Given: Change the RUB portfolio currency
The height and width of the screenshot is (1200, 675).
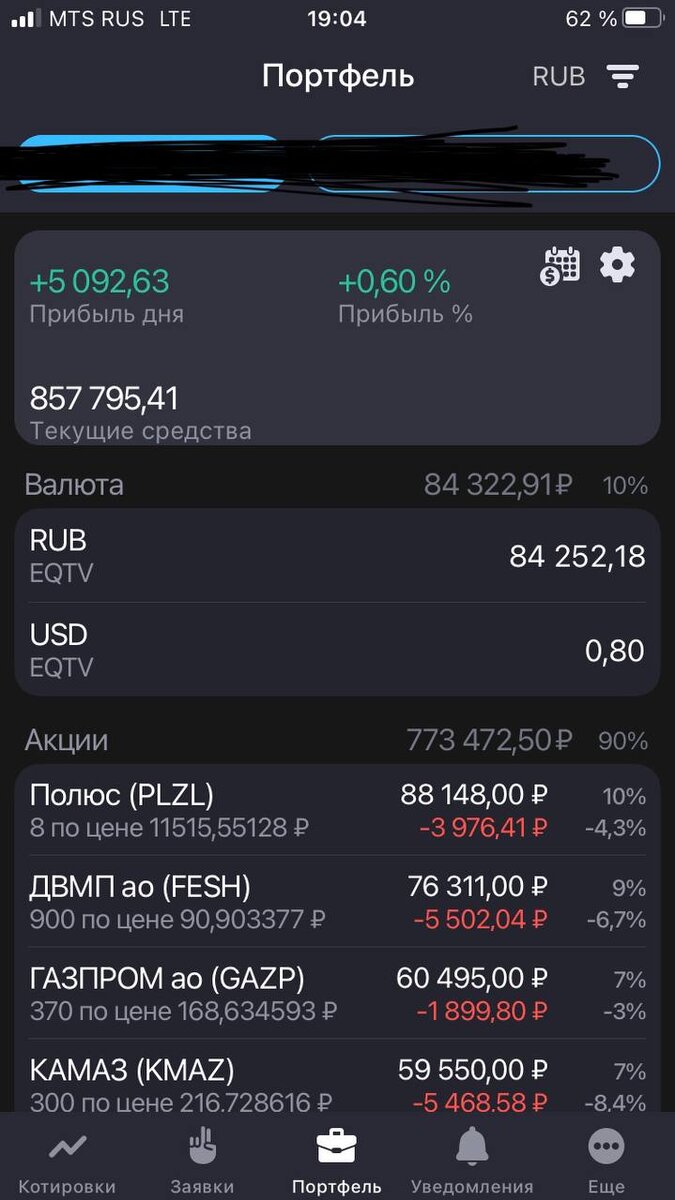Looking at the screenshot, I should pyautogui.click(x=559, y=77).
